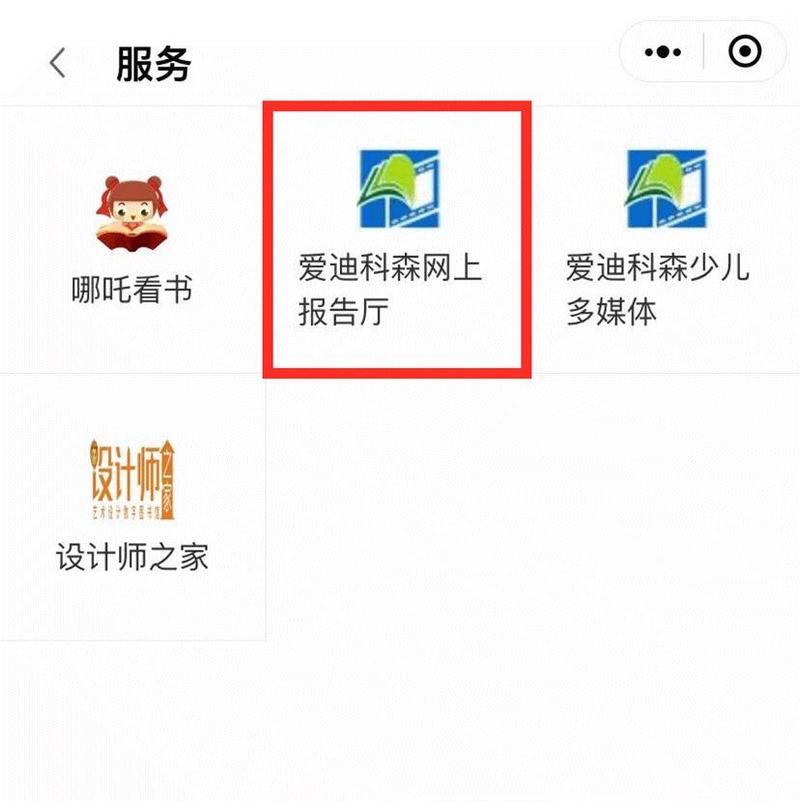
Task: Open 哪吒看书 service
Action: pos(131,240)
